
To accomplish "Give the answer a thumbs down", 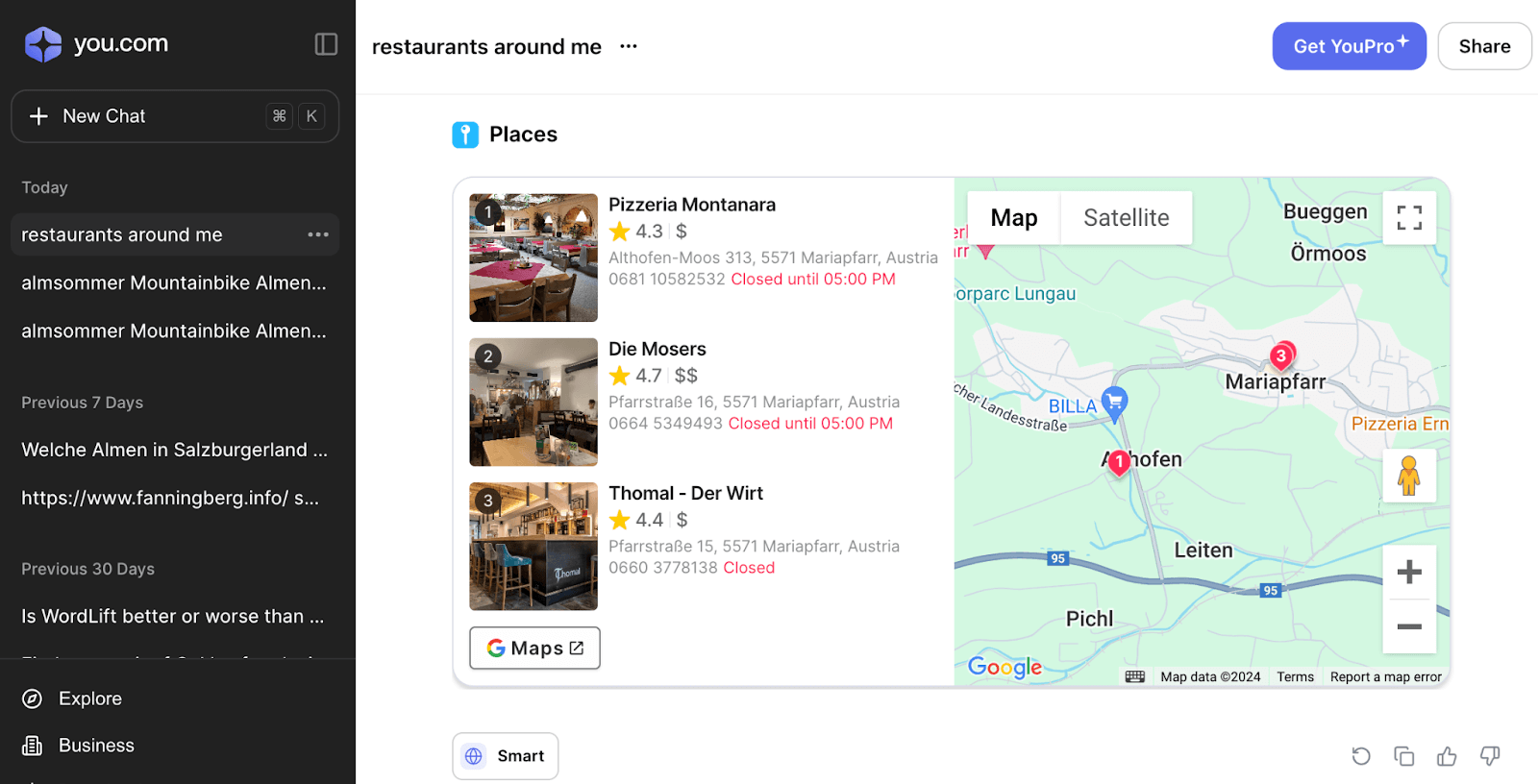I will pyautogui.click(x=1490, y=756).
